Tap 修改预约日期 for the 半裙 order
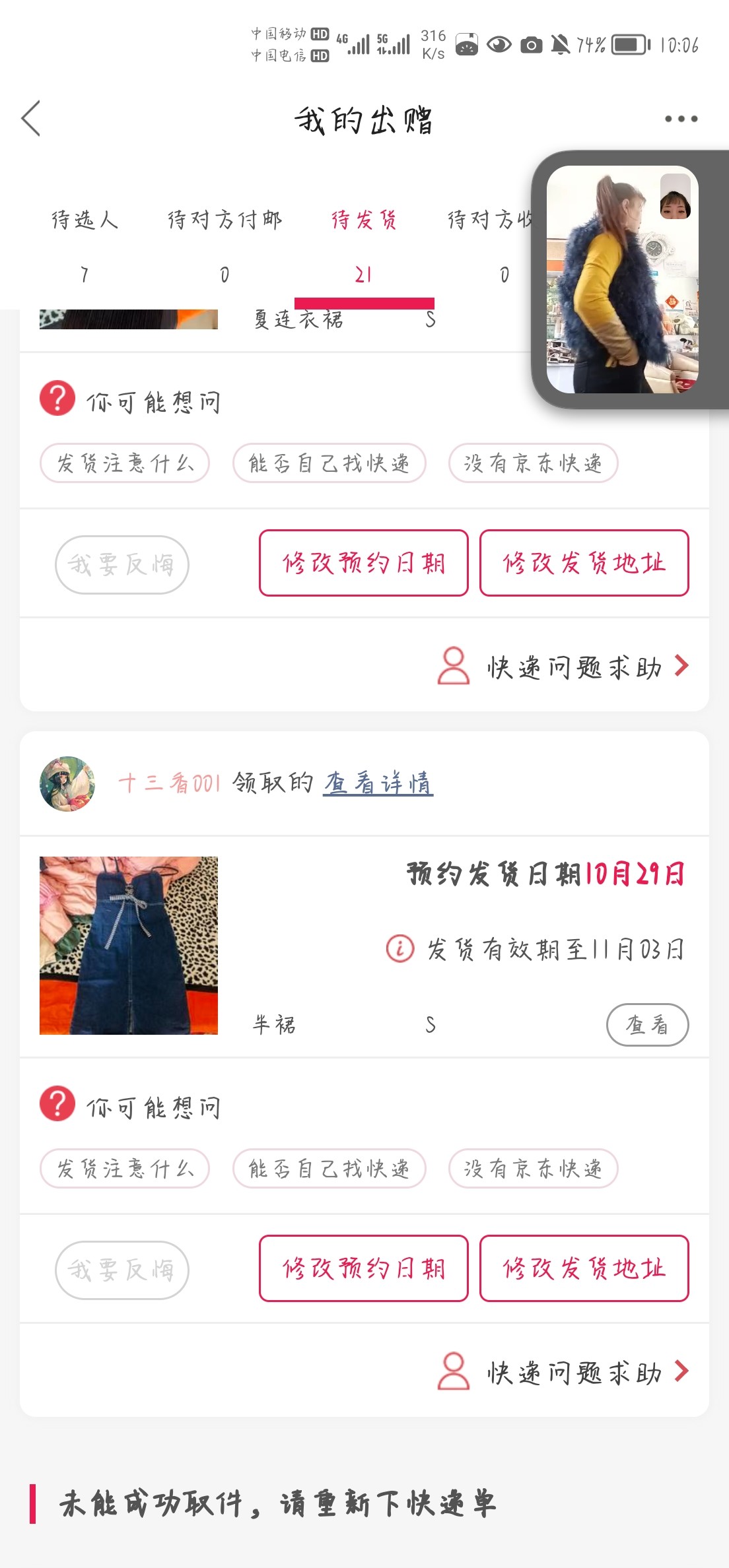 click(x=364, y=1268)
